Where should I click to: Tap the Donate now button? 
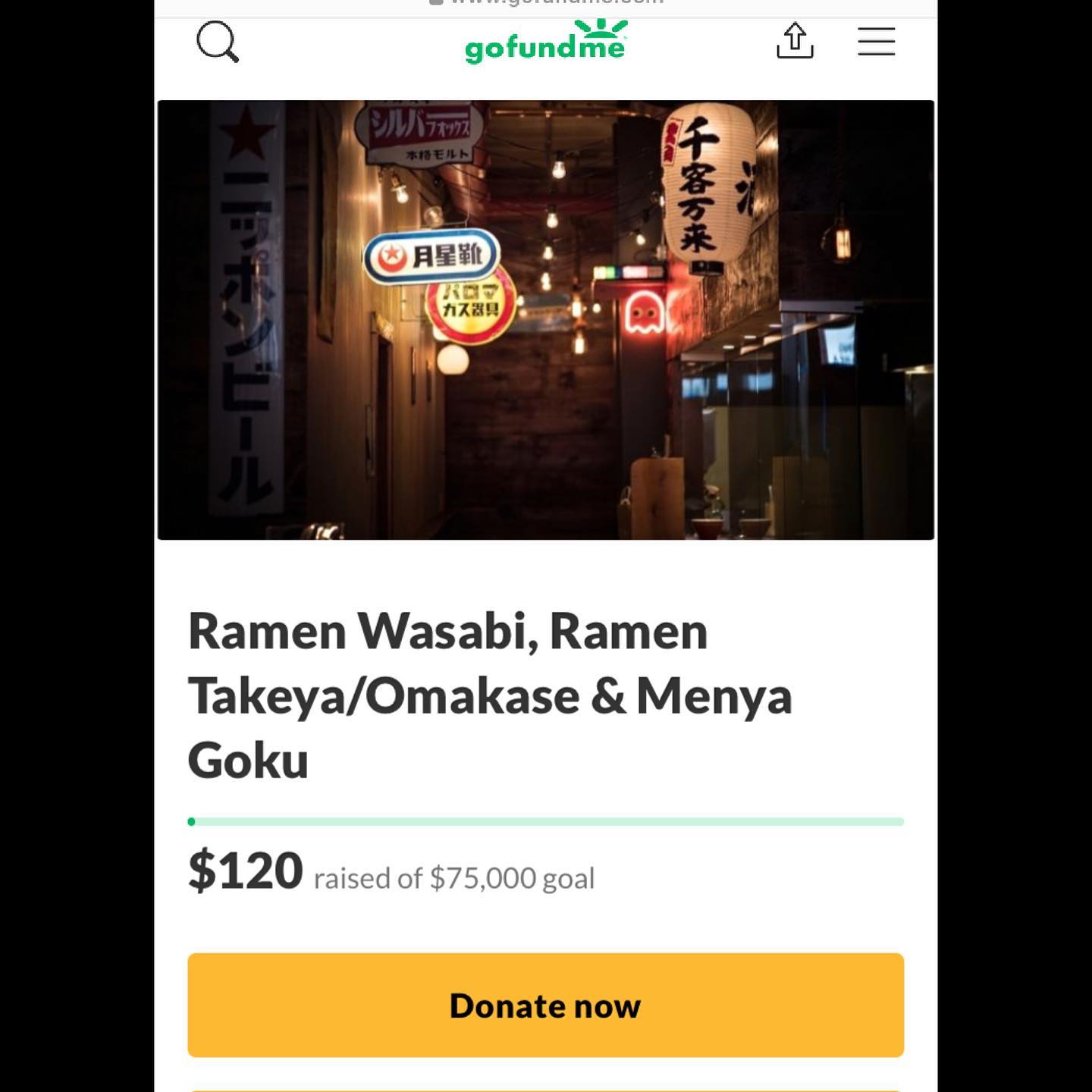545,1005
